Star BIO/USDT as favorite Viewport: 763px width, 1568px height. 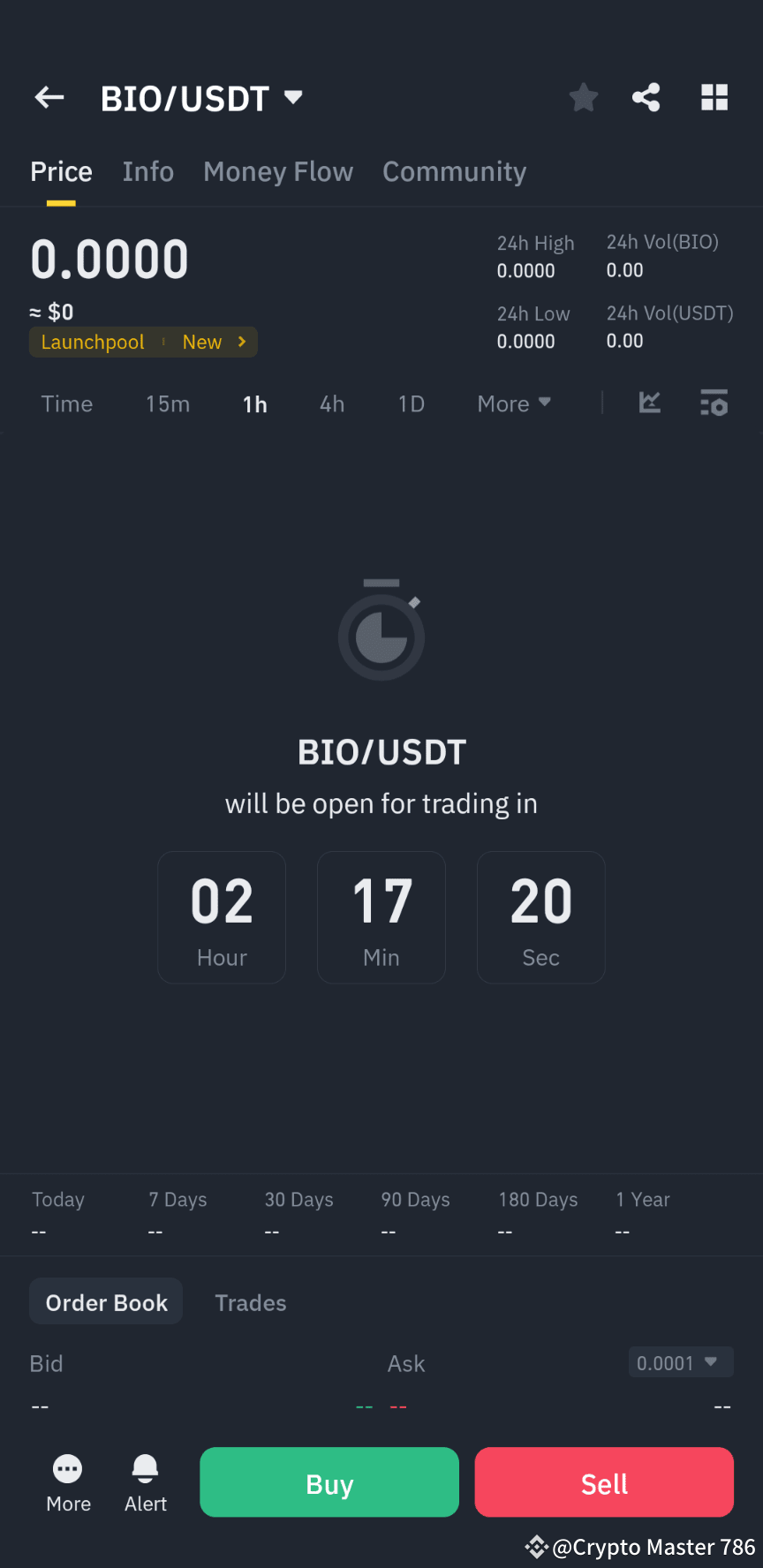pyautogui.click(x=583, y=97)
